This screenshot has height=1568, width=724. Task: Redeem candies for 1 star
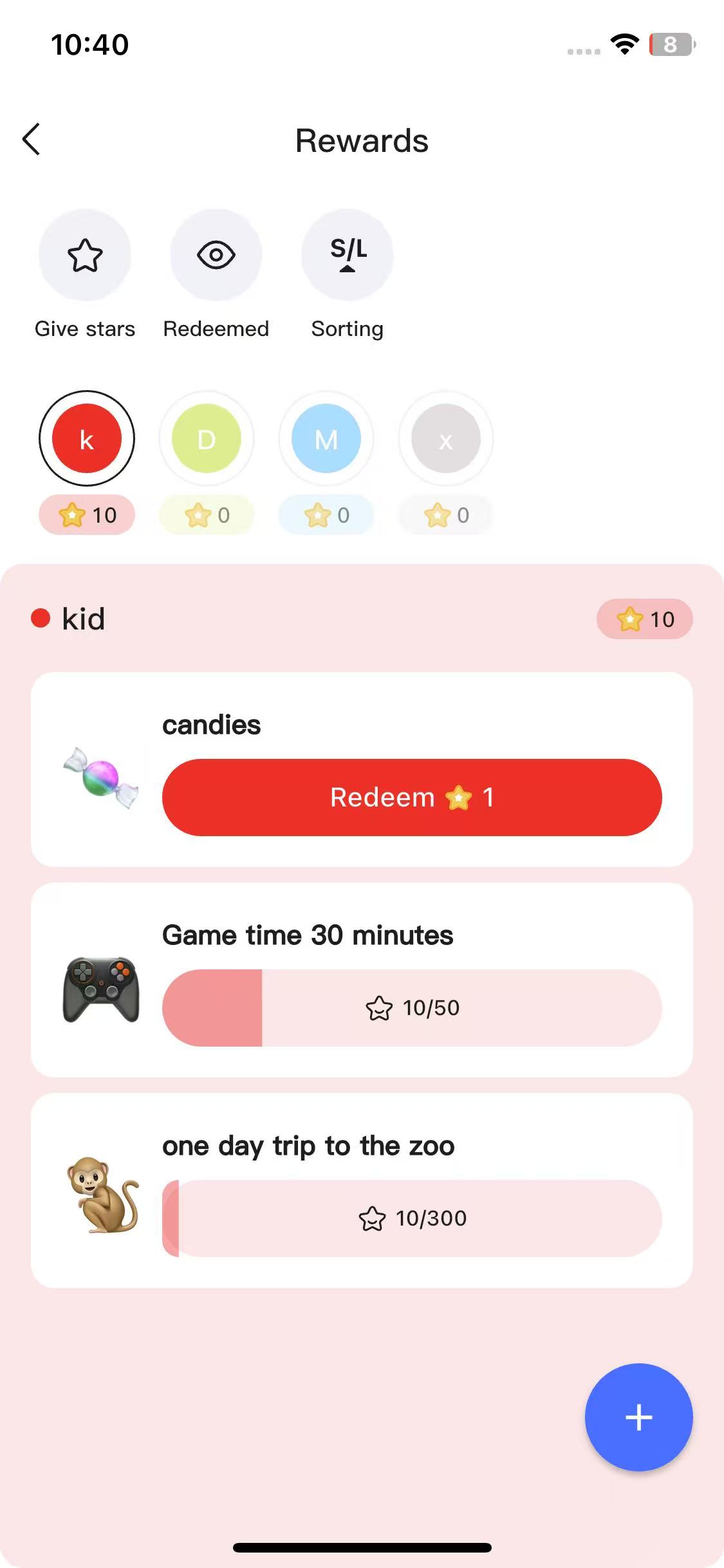click(411, 798)
